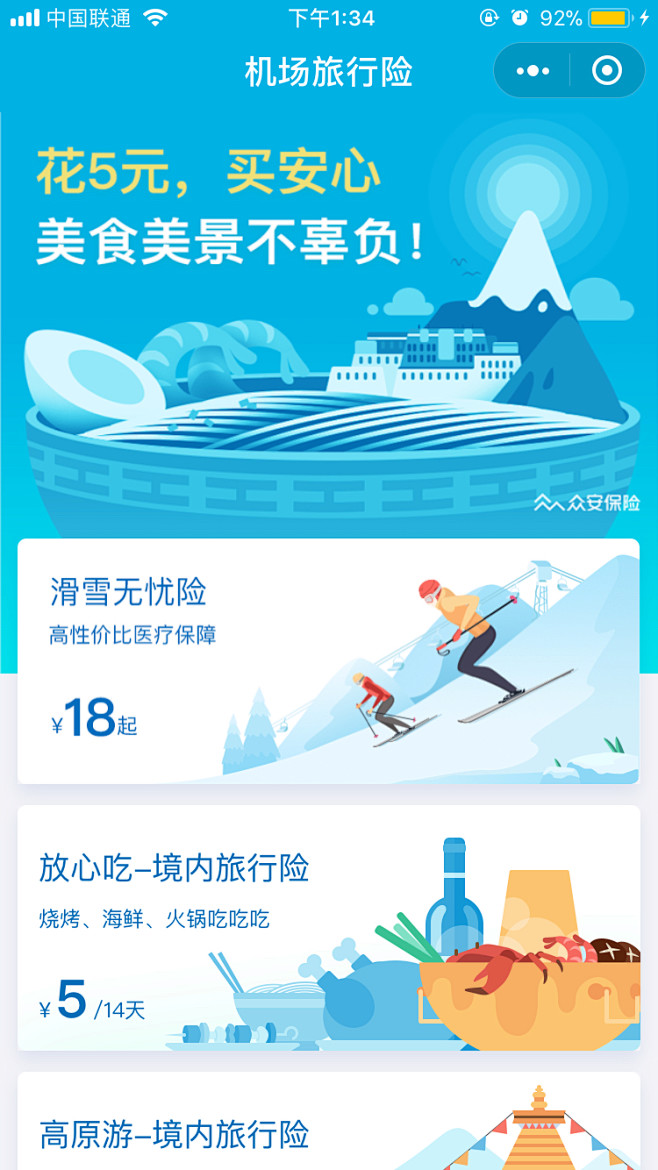Open the 滑雪无忧险 insurance card
Screen dimensions: 658x1170
(328, 661)
